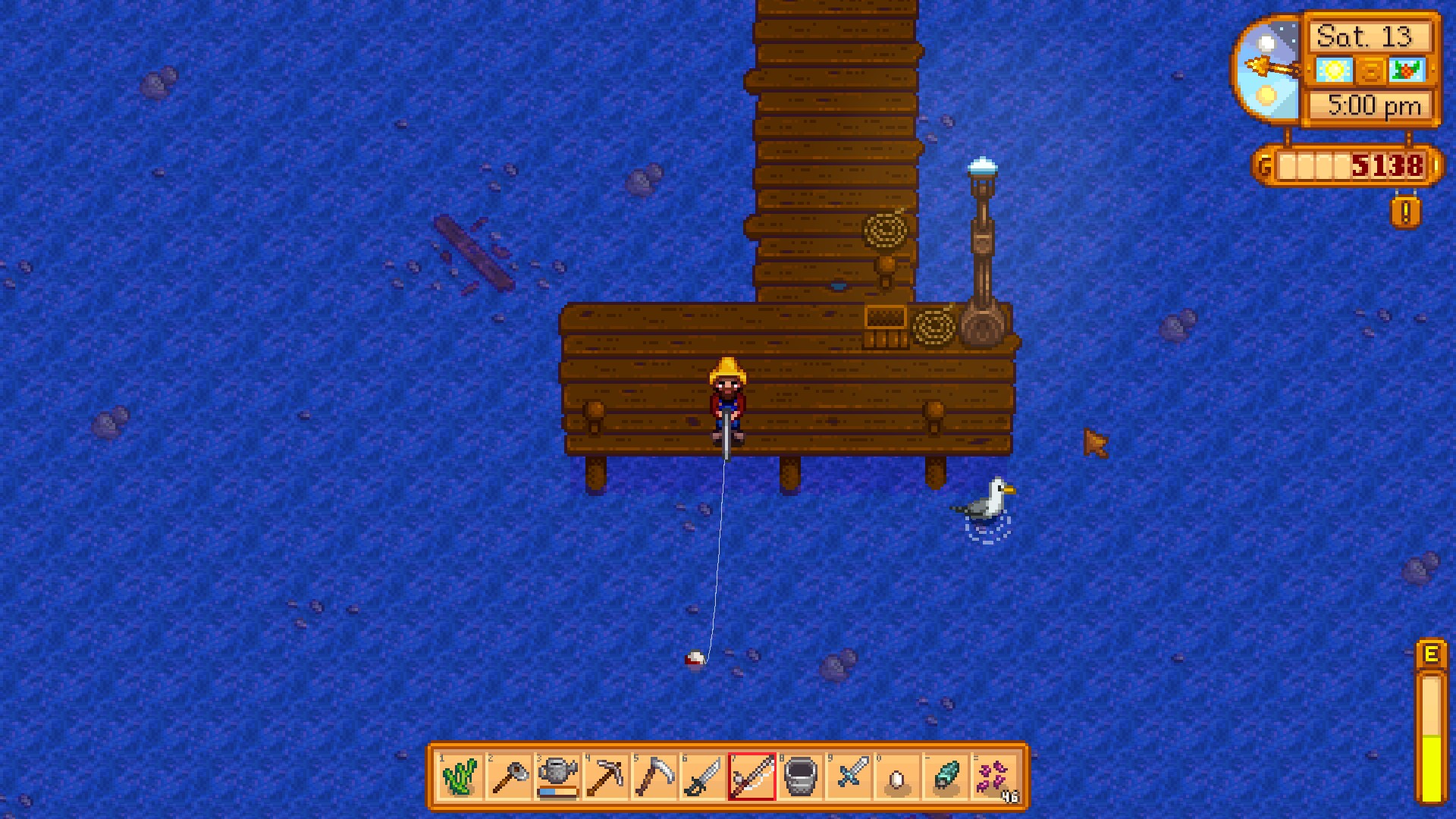Equip the blue-hilted sword in slot 9
Image resolution: width=1456 pixels, height=819 pixels.
tap(849, 777)
